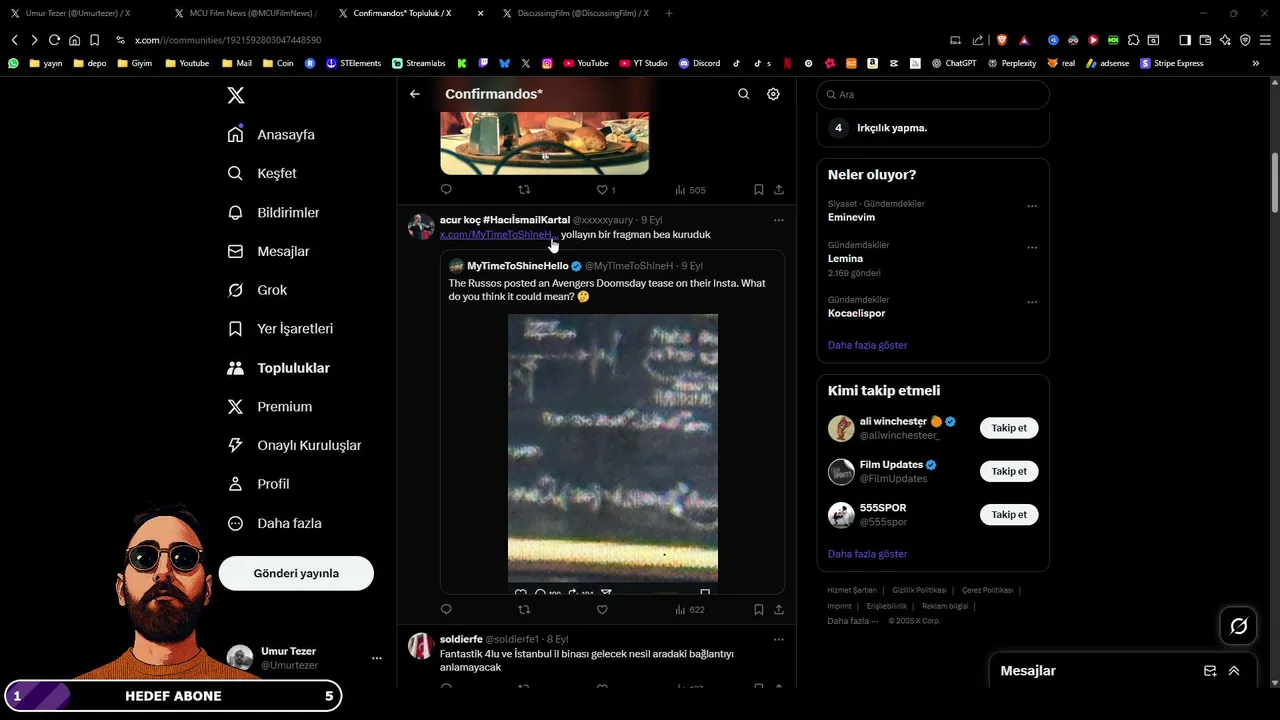Image resolution: width=1280 pixels, height=720 pixels.
Task: Open more options on acur koç's post
Action: 778,220
